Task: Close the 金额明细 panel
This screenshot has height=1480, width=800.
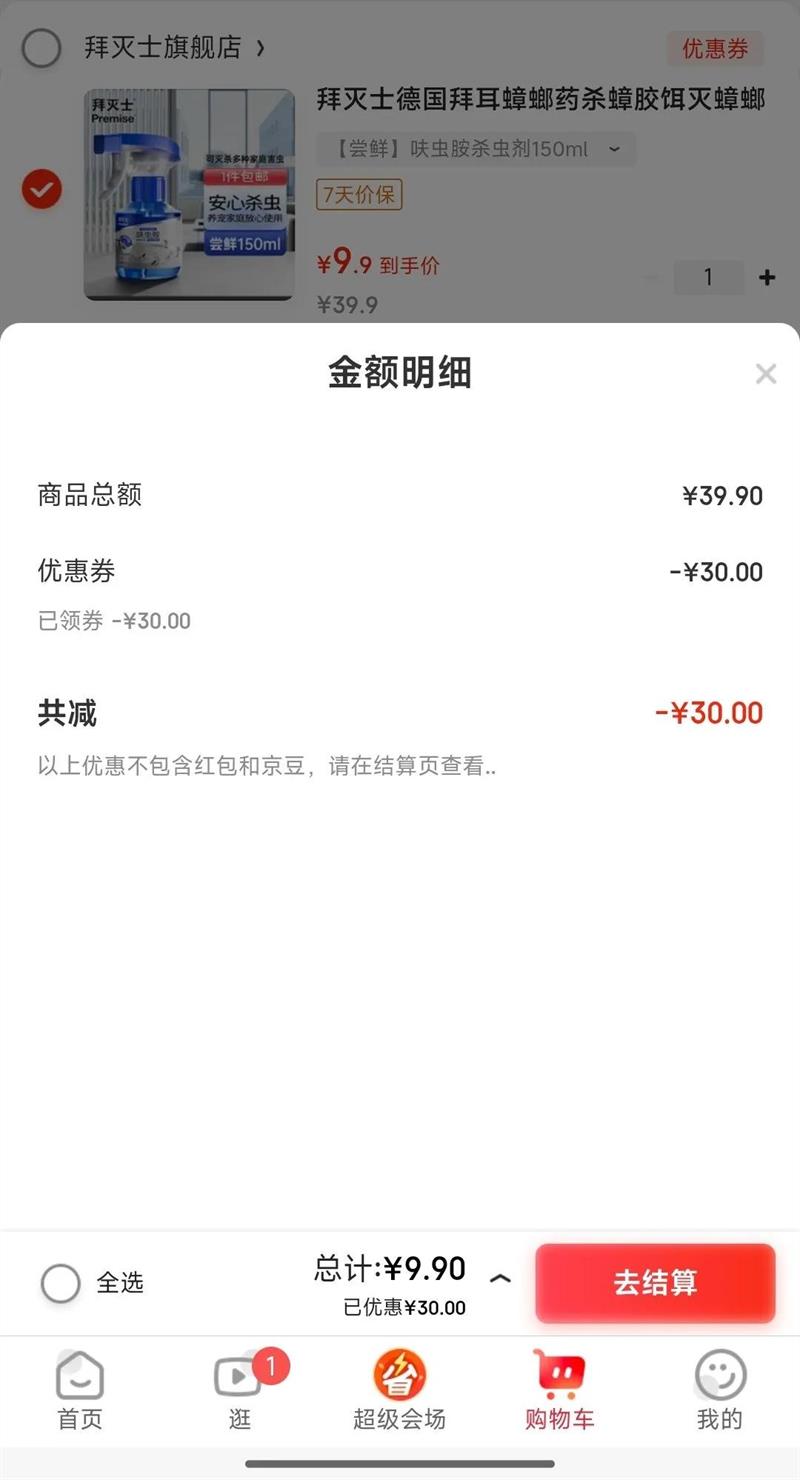Action: click(766, 374)
